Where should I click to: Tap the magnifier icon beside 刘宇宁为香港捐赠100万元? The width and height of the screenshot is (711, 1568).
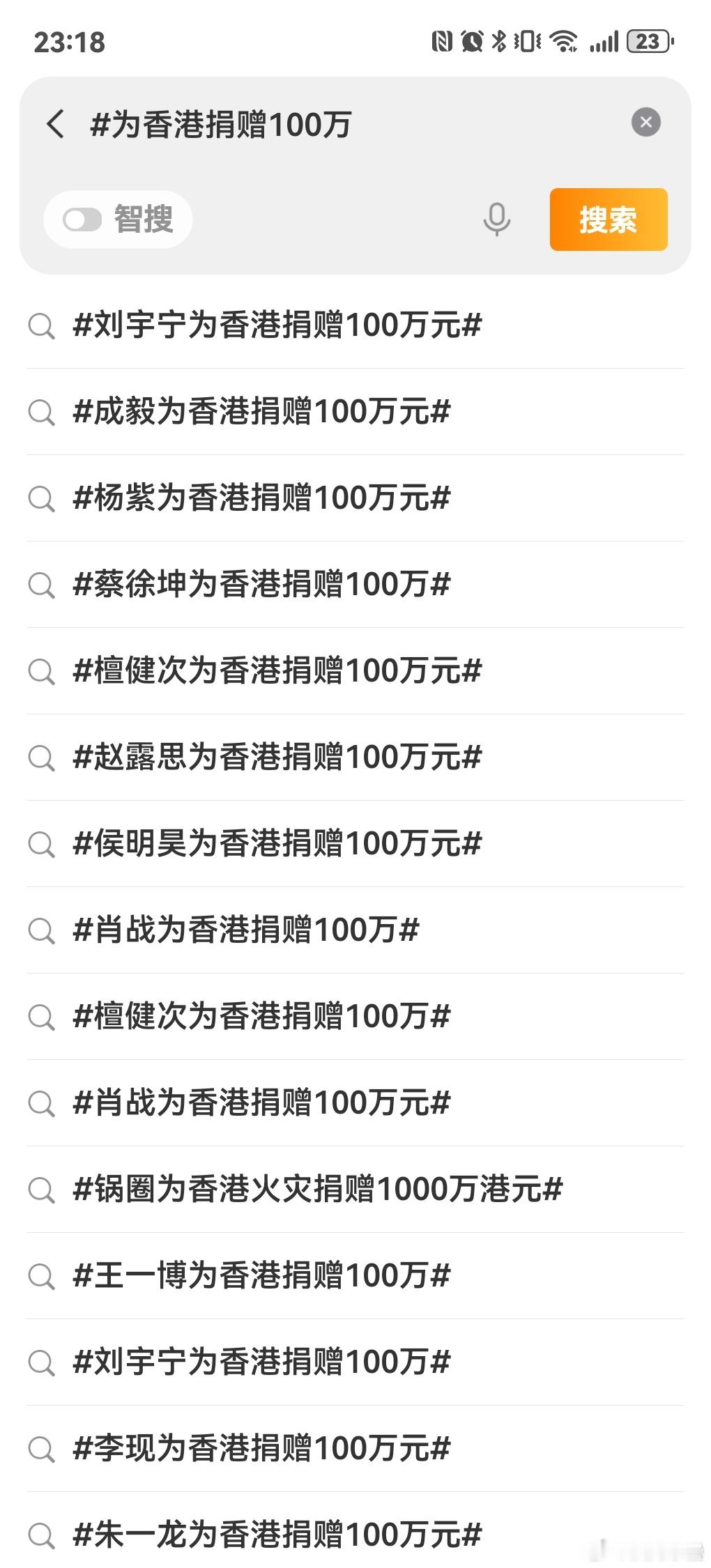tap(43, 327)
